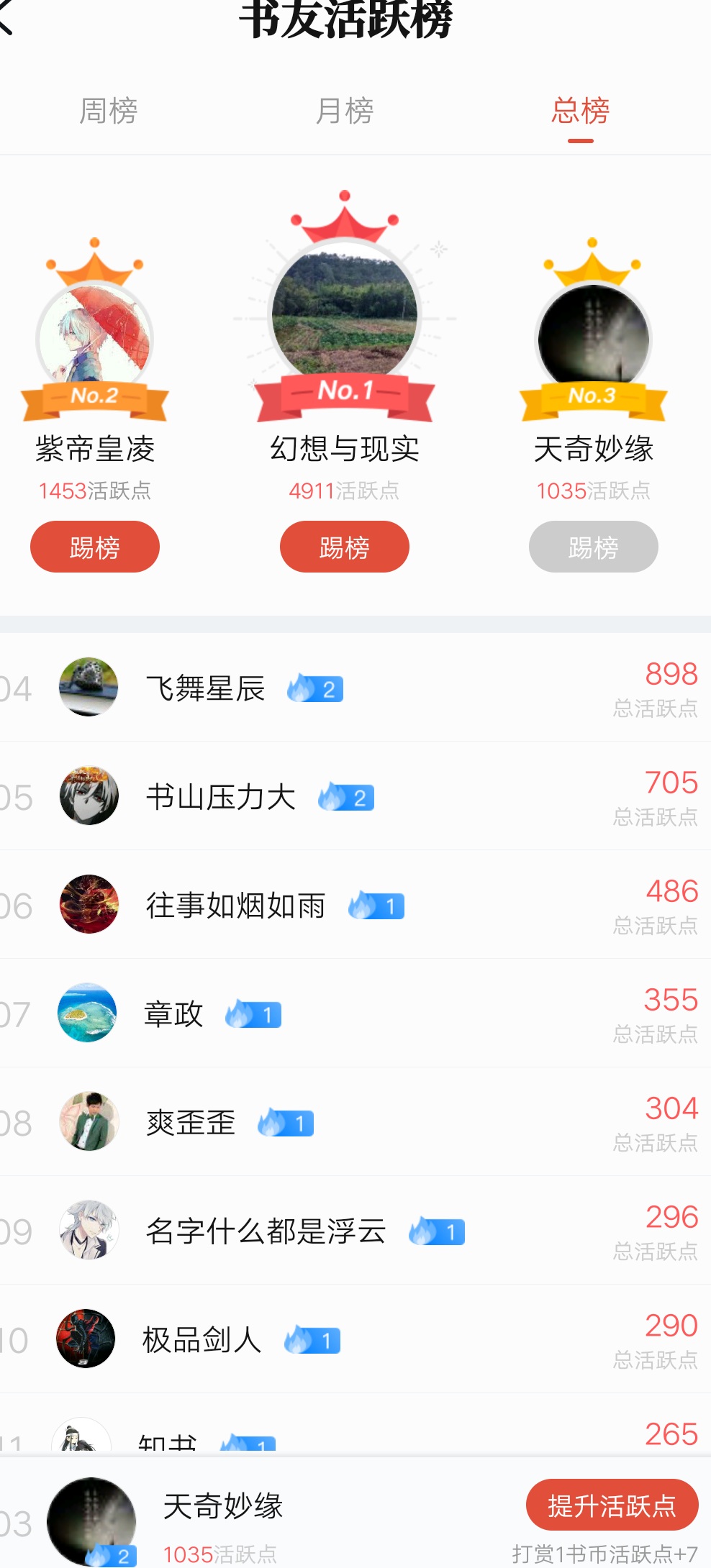Open No.1 user 幻想与现实's avatar
Image resolution: width=711 pixels, height=1568 pixels.
[344, 313]
